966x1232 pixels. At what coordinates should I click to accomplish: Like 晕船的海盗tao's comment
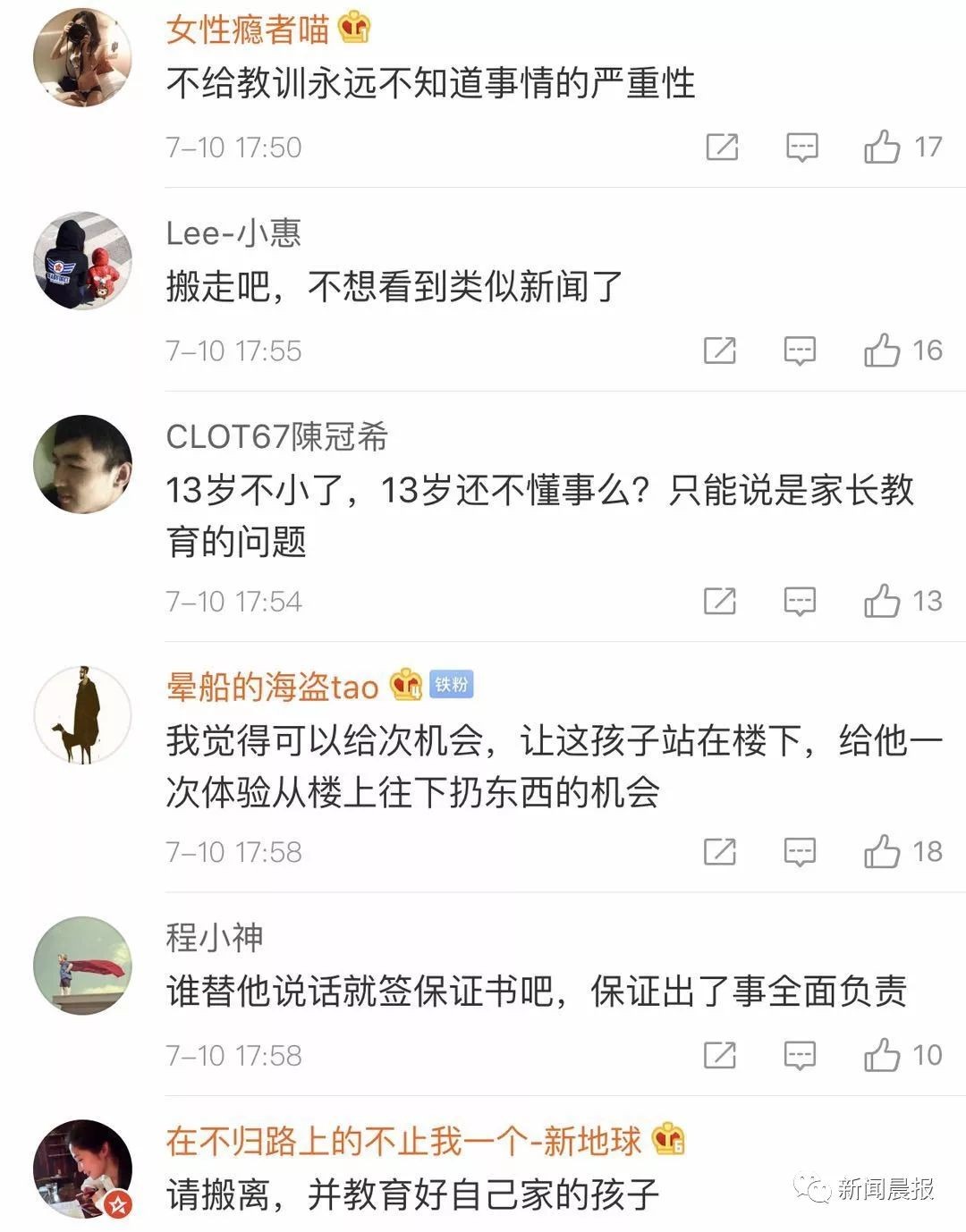882,852
